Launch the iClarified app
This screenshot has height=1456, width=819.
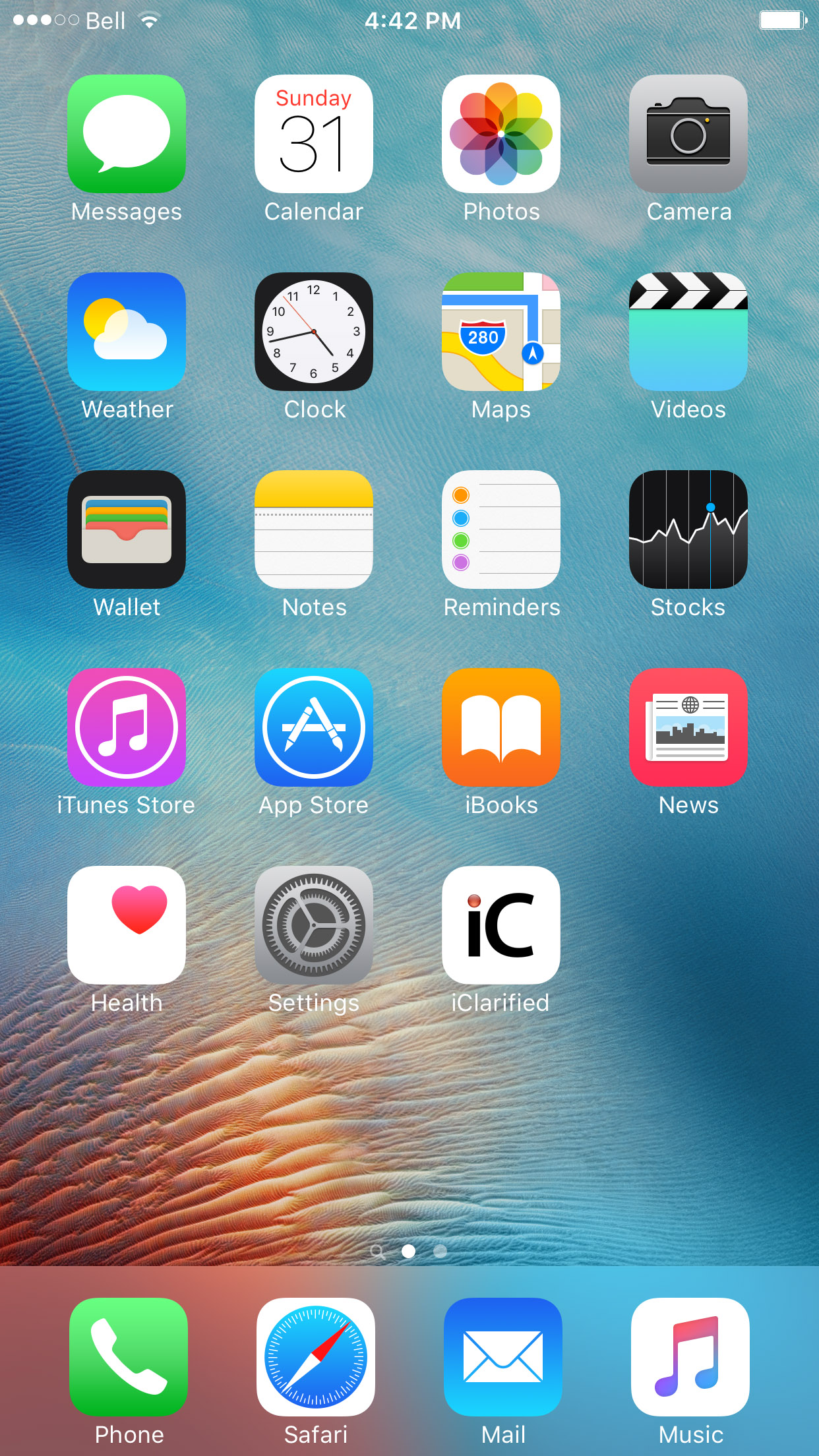tap(501, 925)
